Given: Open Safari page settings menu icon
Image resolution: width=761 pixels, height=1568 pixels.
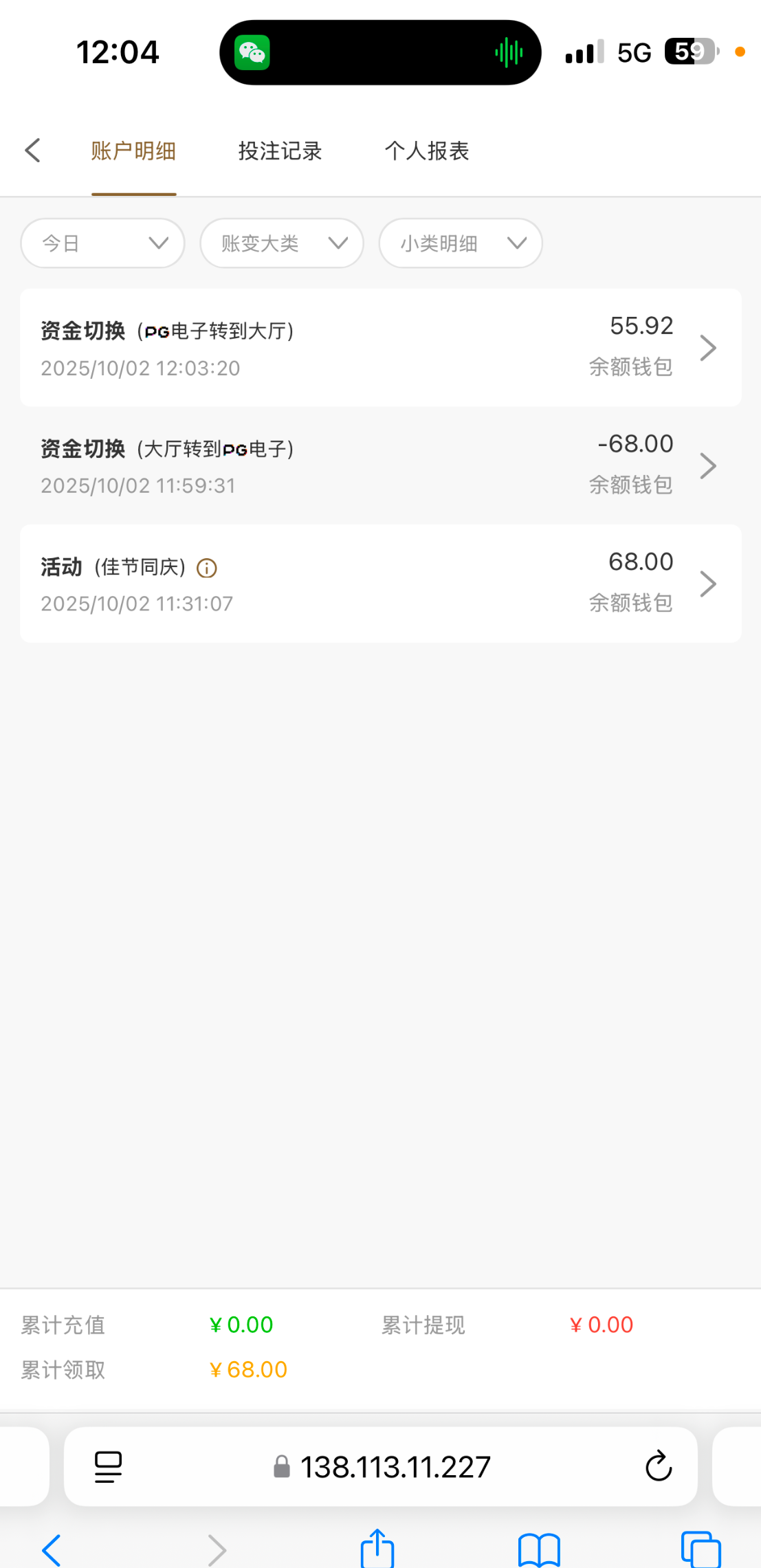Looking at the screenshot, I should [108, 1467].
